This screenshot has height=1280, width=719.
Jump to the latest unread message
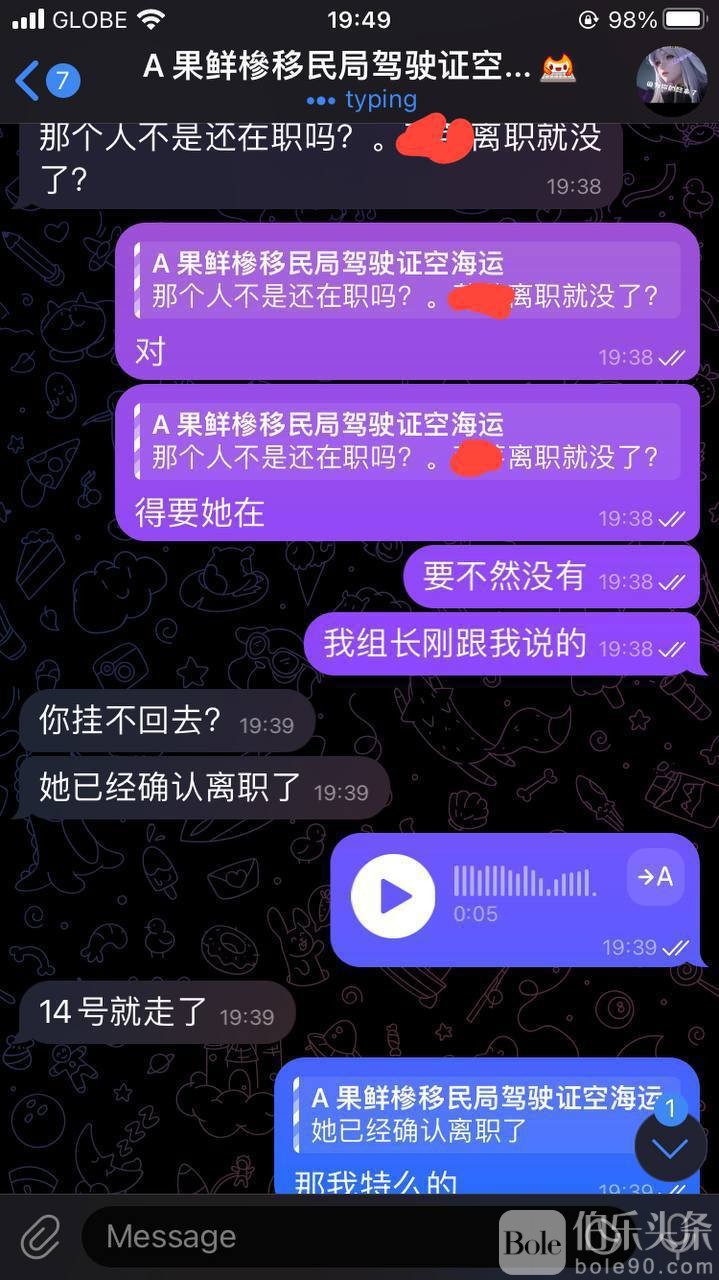click(669, 1148)
